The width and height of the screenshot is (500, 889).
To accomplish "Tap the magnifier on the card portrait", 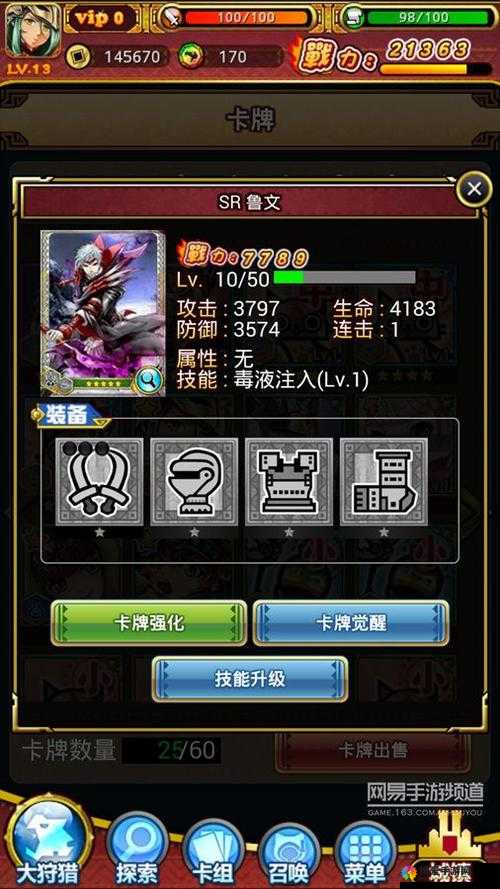I will point(149,380).
